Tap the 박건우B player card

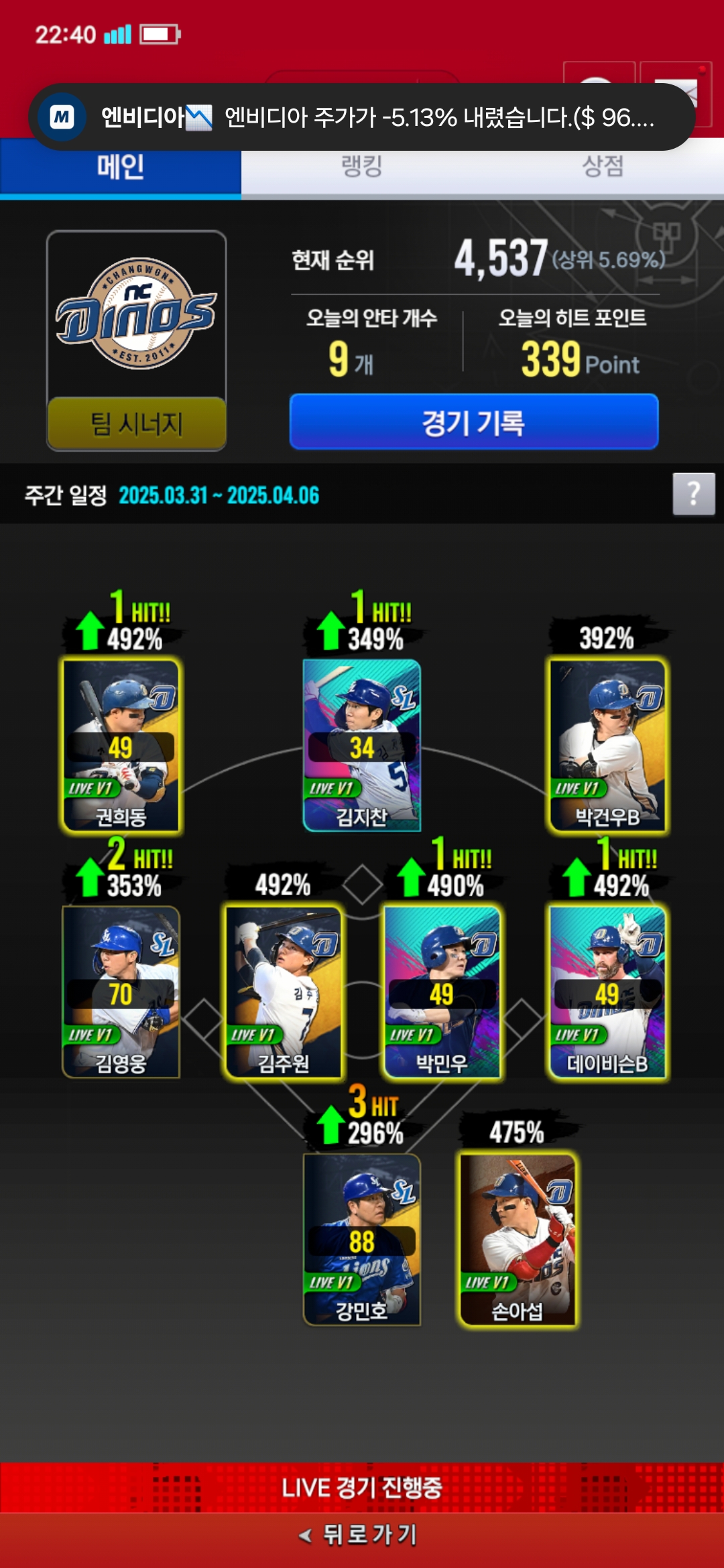click(607, 746)
